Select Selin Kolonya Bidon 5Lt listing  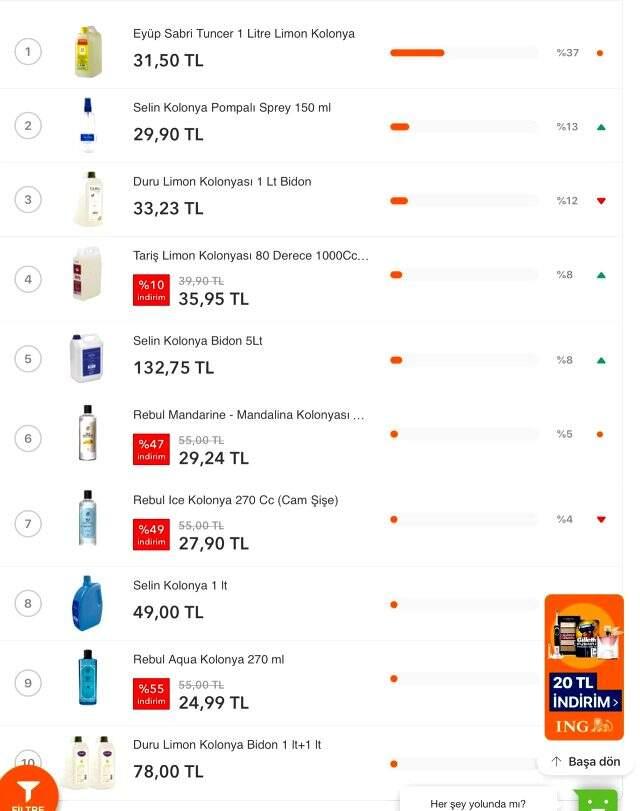coord(197,341)
